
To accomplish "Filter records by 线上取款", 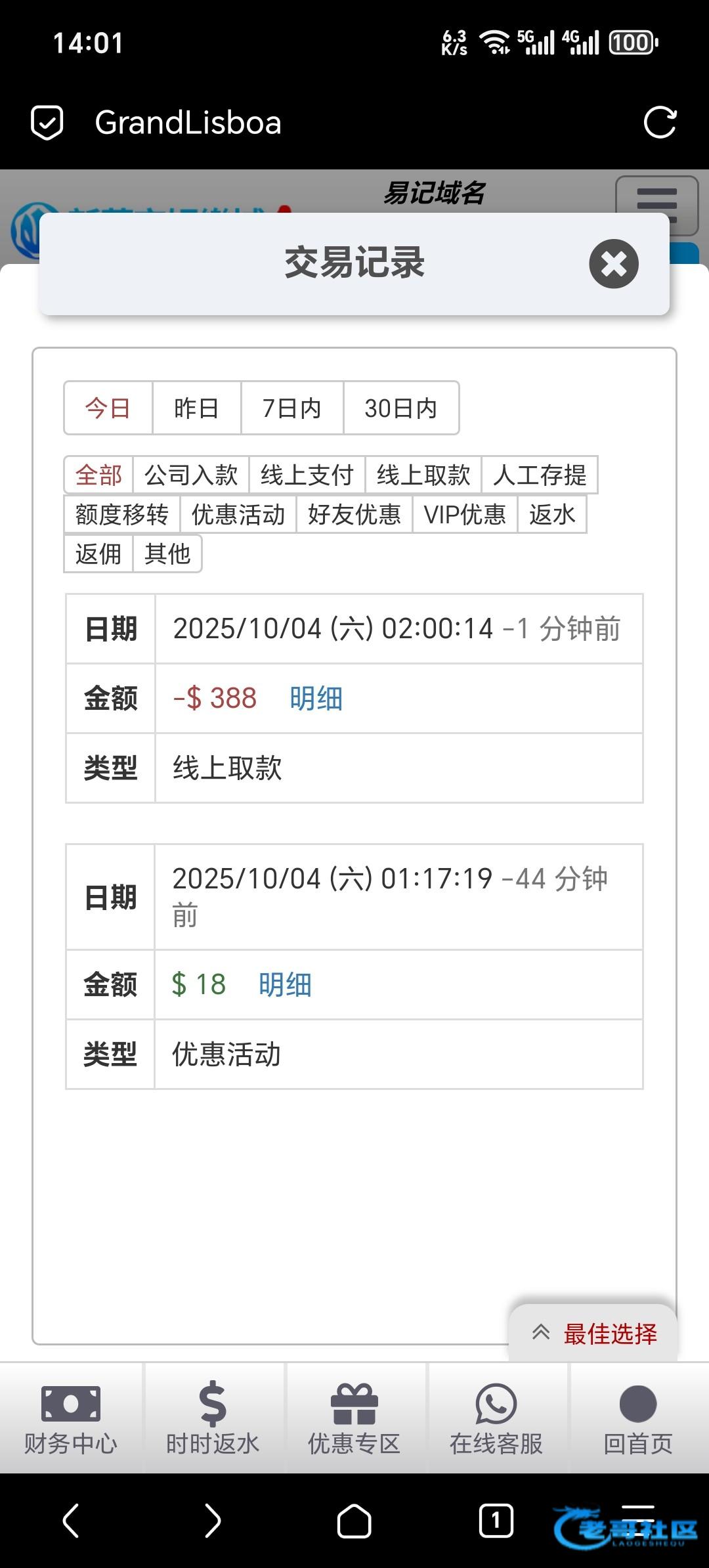I will click(423, 475).
